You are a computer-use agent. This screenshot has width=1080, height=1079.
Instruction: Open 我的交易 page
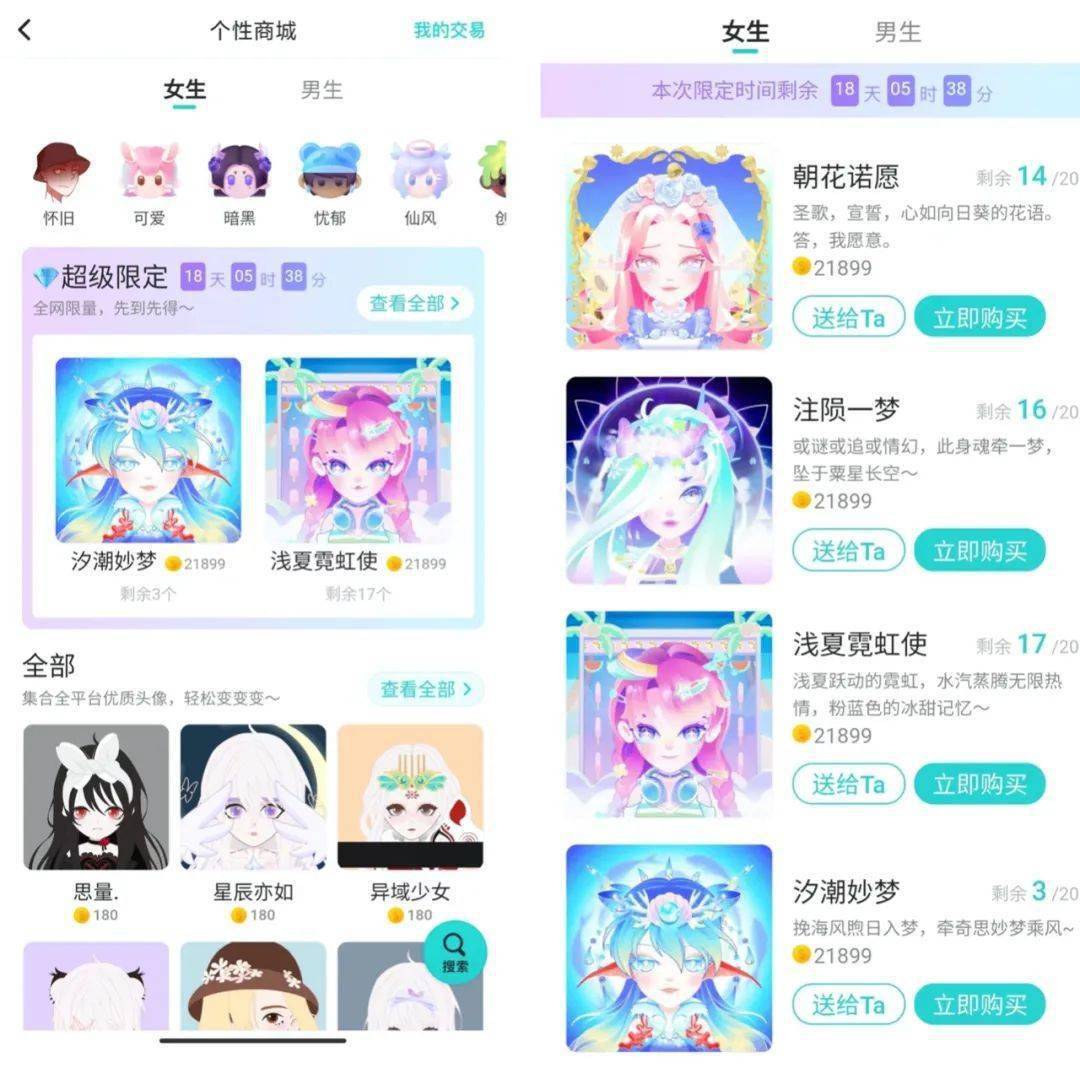(449, 30)
